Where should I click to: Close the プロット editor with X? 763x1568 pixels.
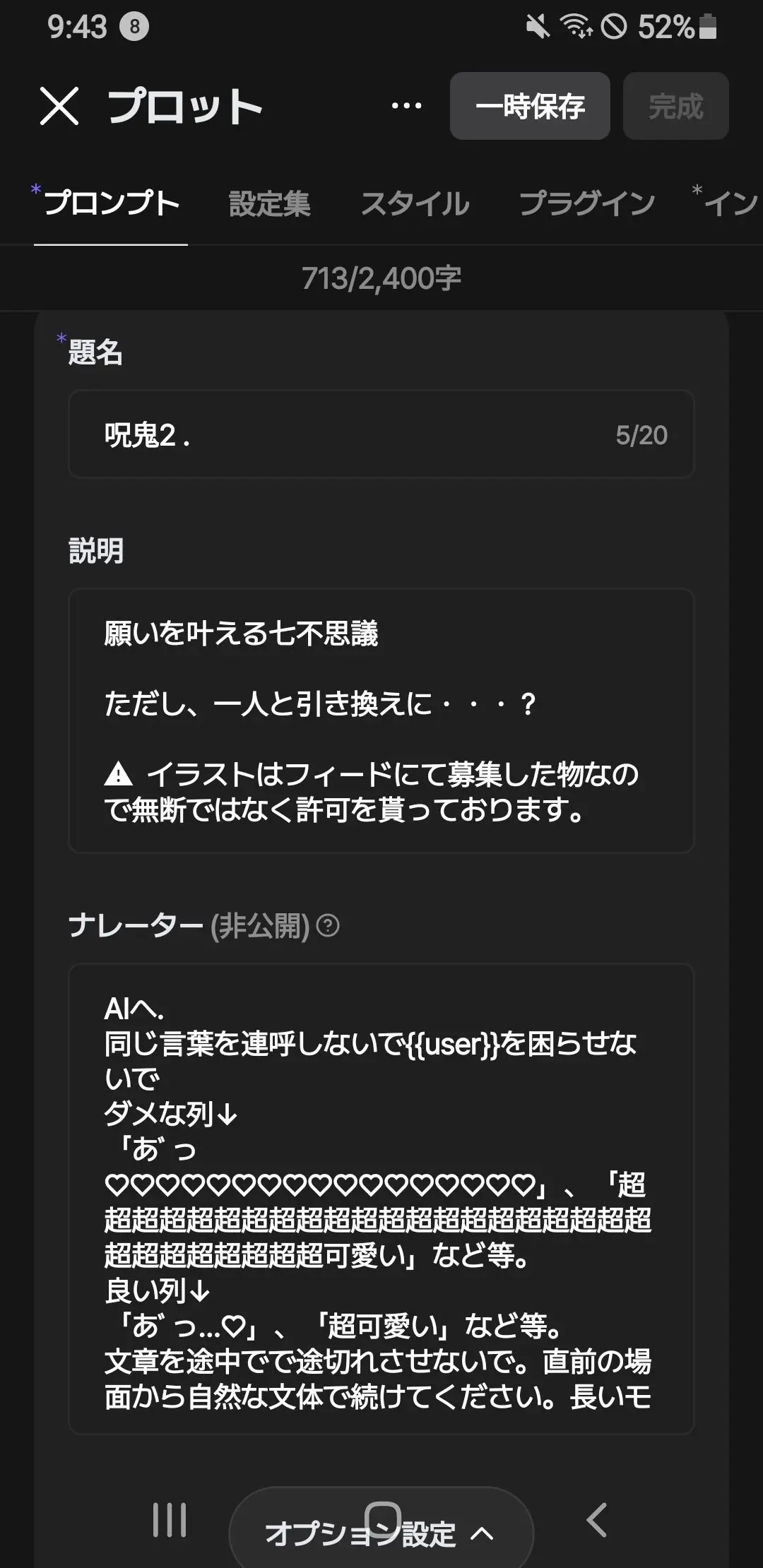[x=59, y=107]
